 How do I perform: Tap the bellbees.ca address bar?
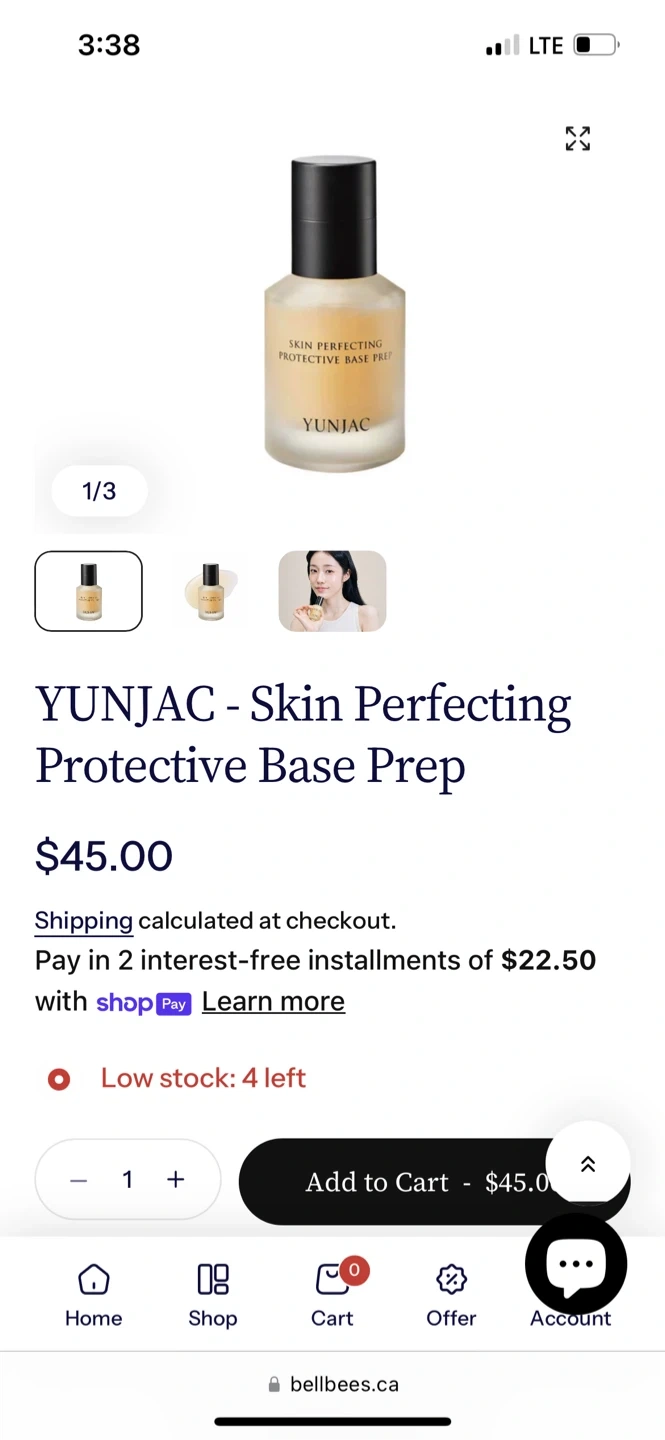coord(333,1384)
